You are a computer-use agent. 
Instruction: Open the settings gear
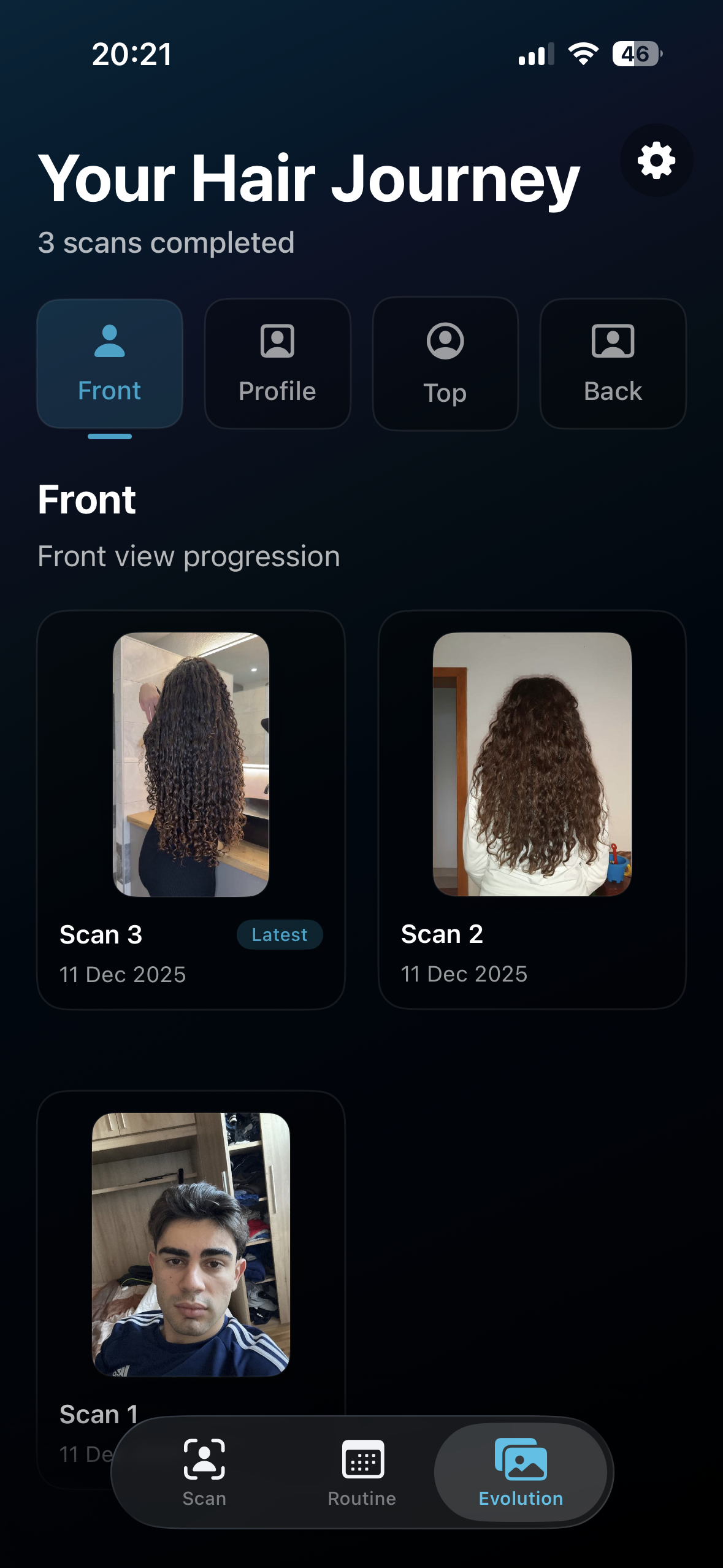pos(656,161)
